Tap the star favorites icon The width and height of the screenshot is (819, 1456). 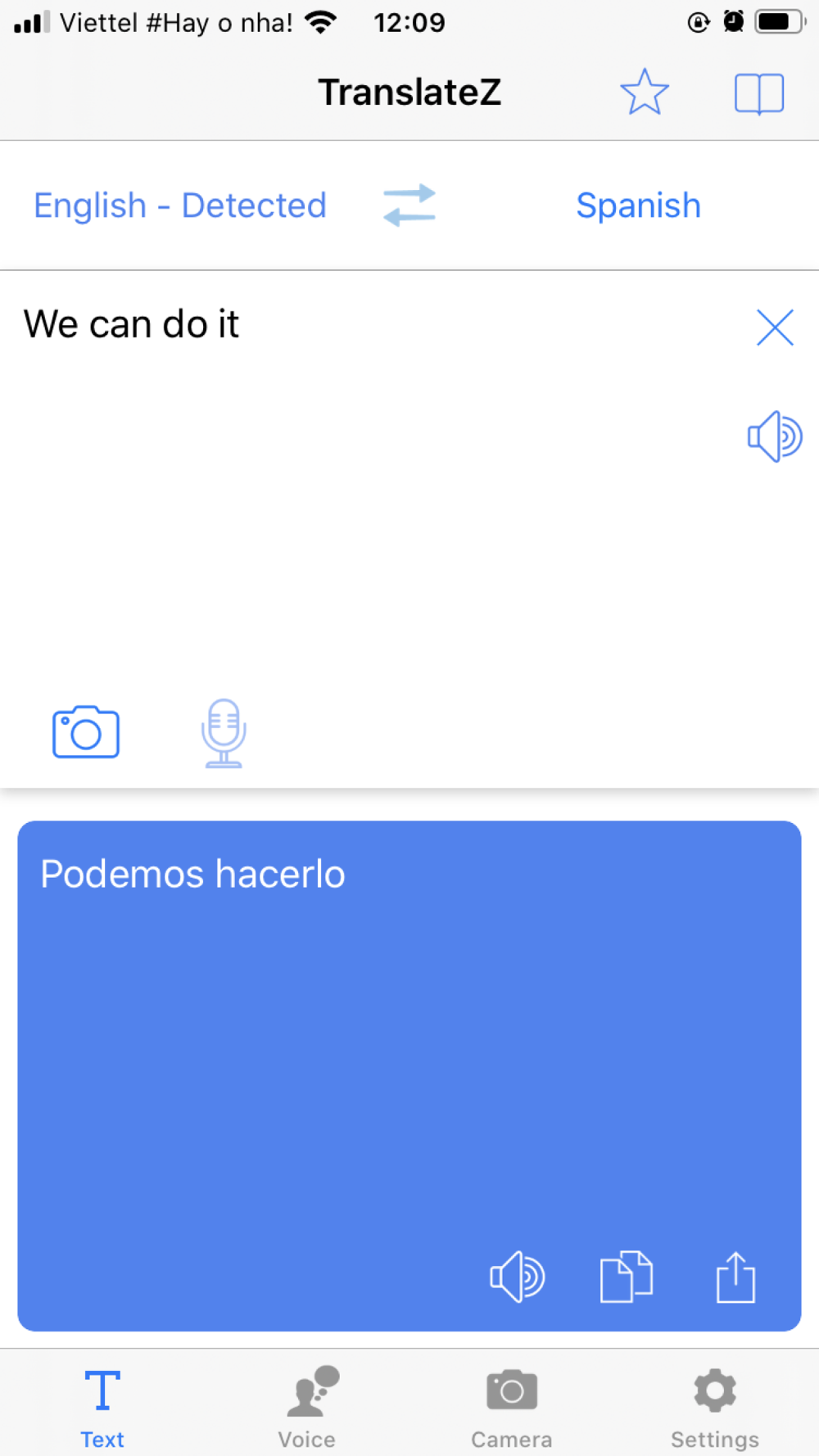point(645,92)
